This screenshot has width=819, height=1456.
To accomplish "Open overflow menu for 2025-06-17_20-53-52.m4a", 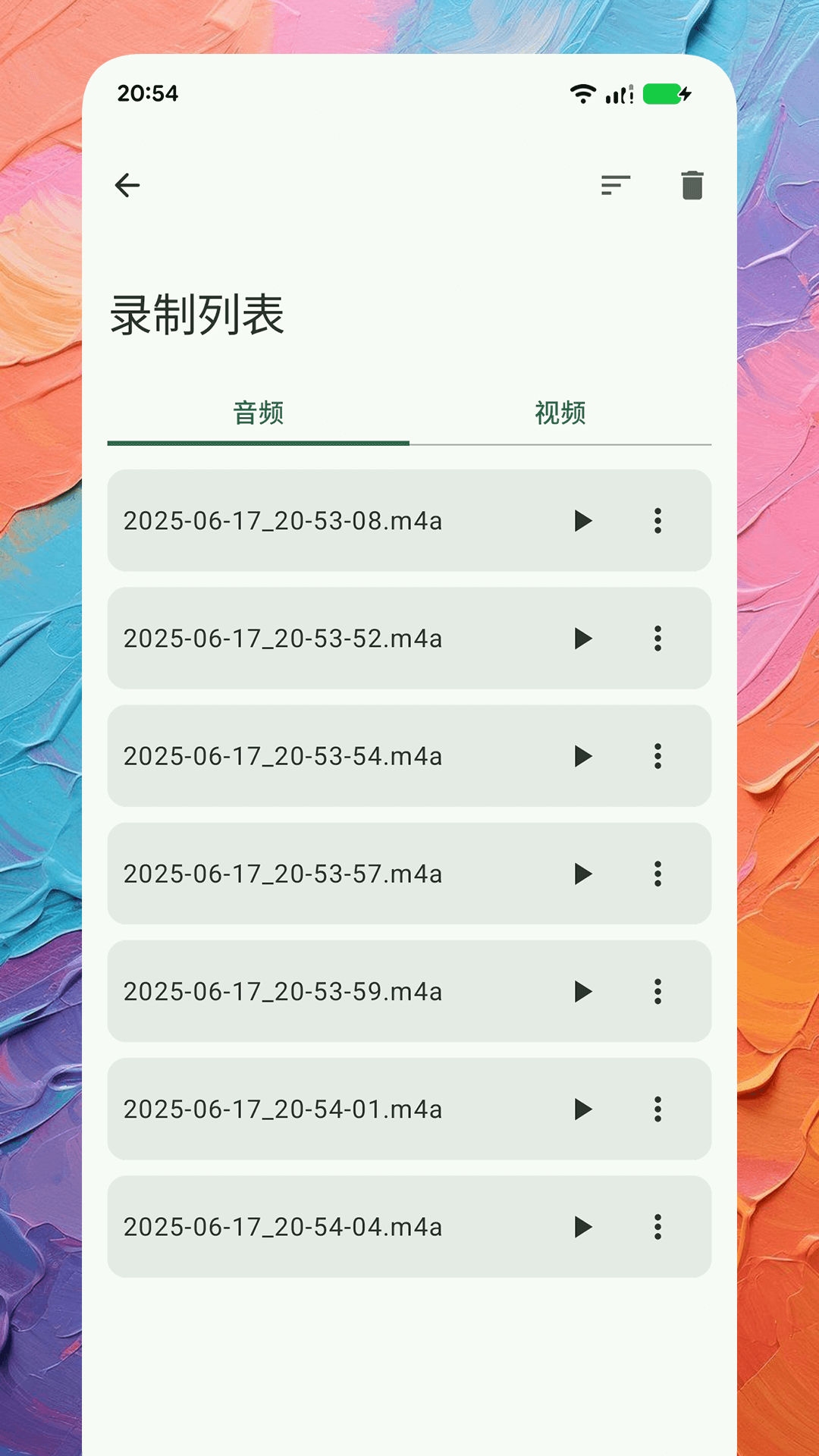I will (x=657, y=639).
